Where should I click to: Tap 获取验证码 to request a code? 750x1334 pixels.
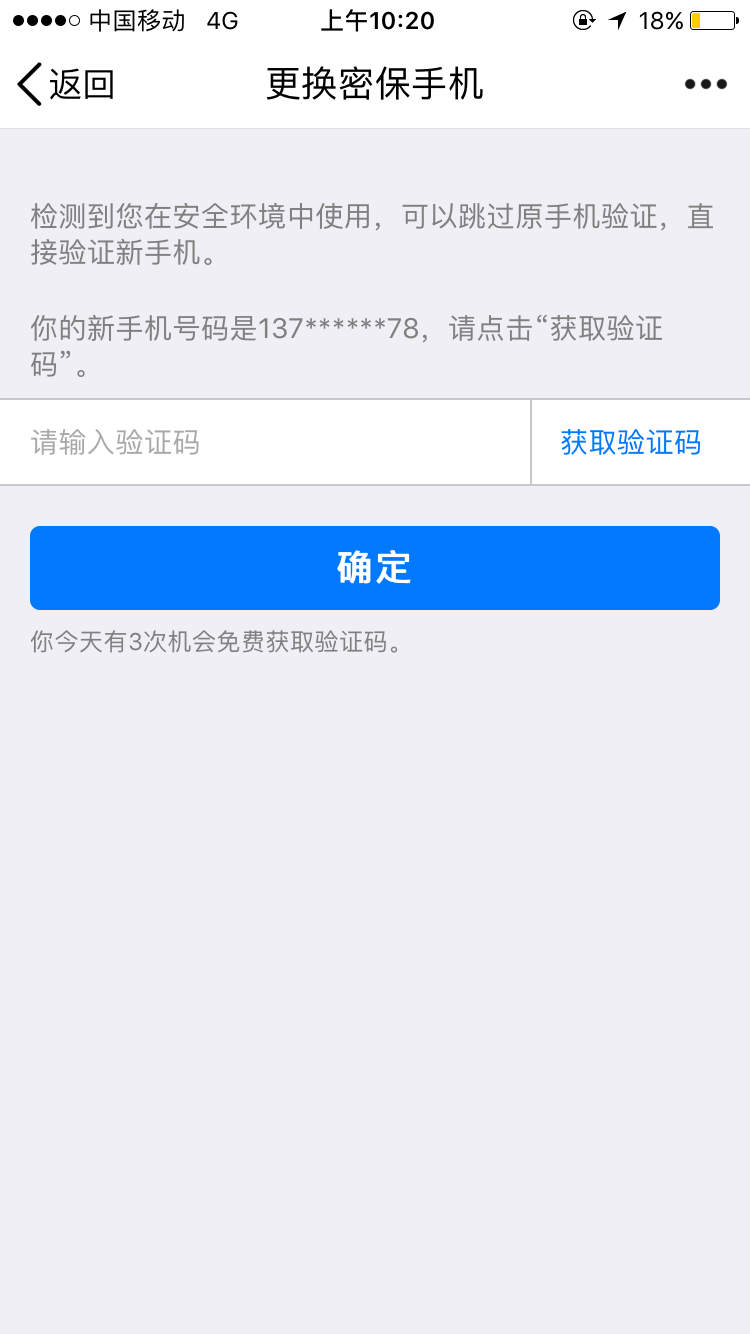click(630, 442)
